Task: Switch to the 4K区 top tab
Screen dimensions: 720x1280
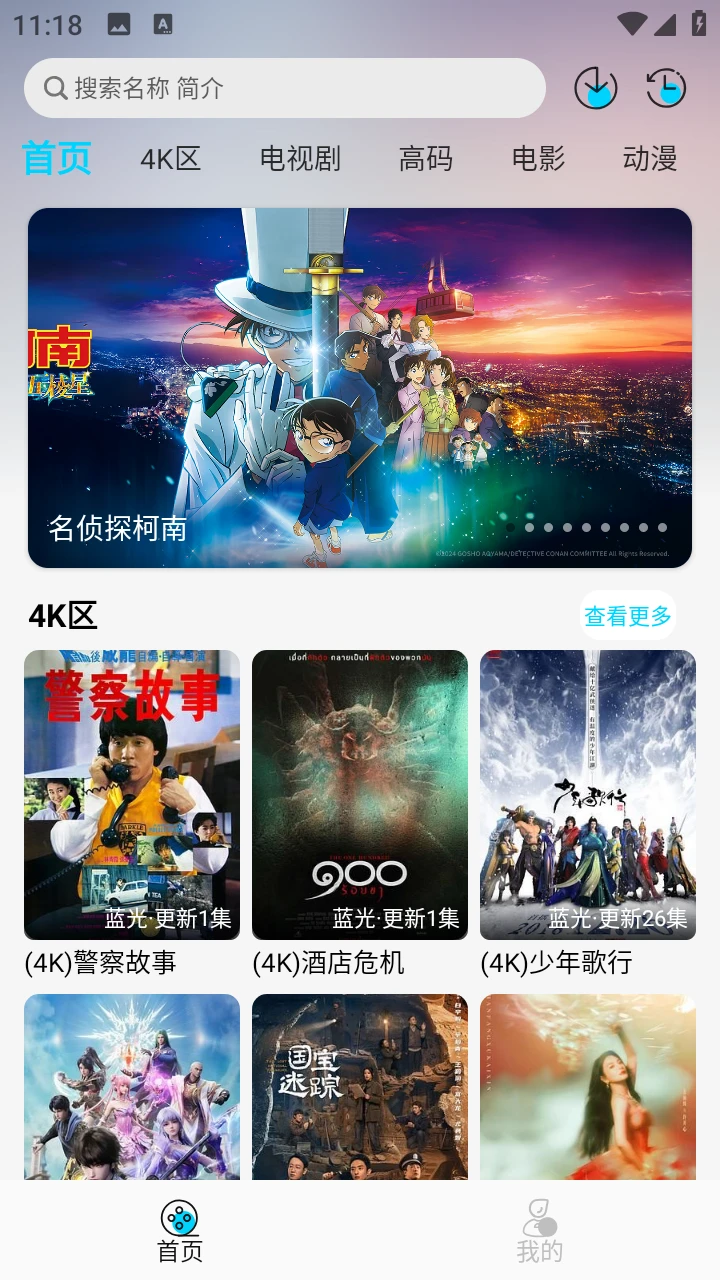Action: pyautogui.click(x=171, y=158)
